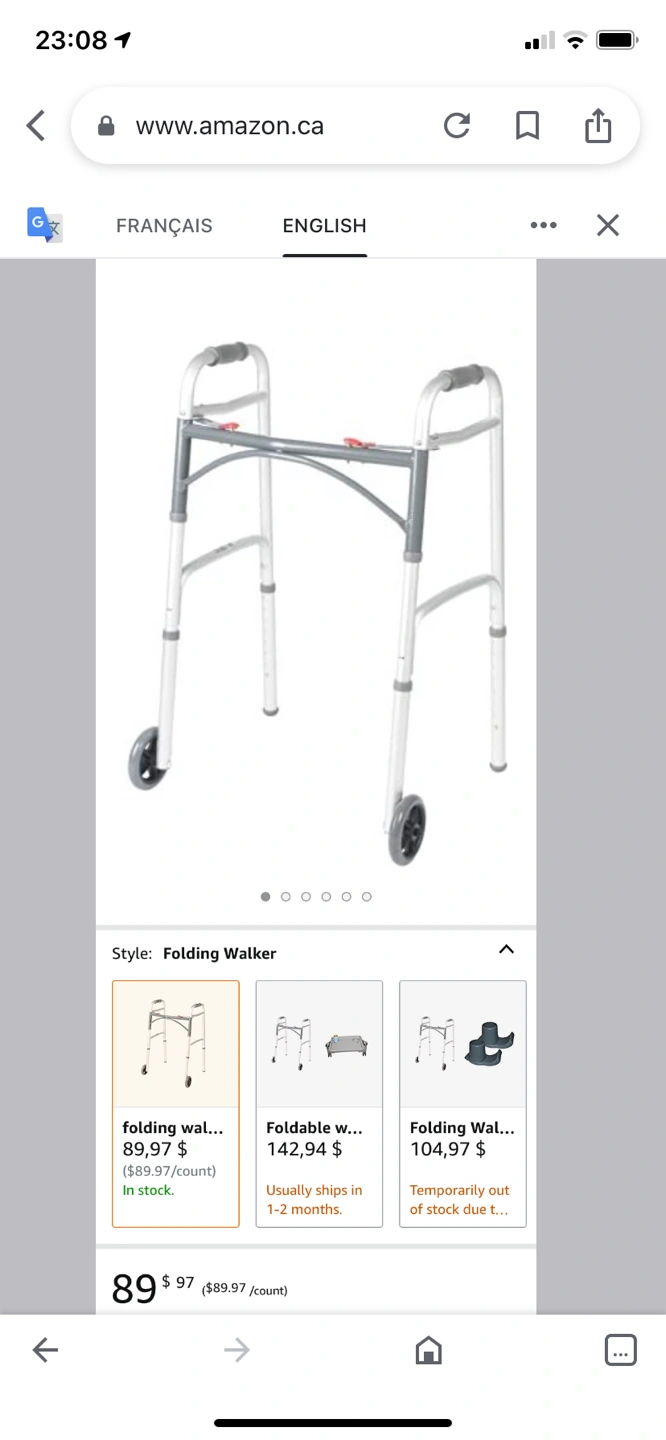
Task: Collapse the Style section chevron
Action: pyautogui.click(x=506, y=950)
